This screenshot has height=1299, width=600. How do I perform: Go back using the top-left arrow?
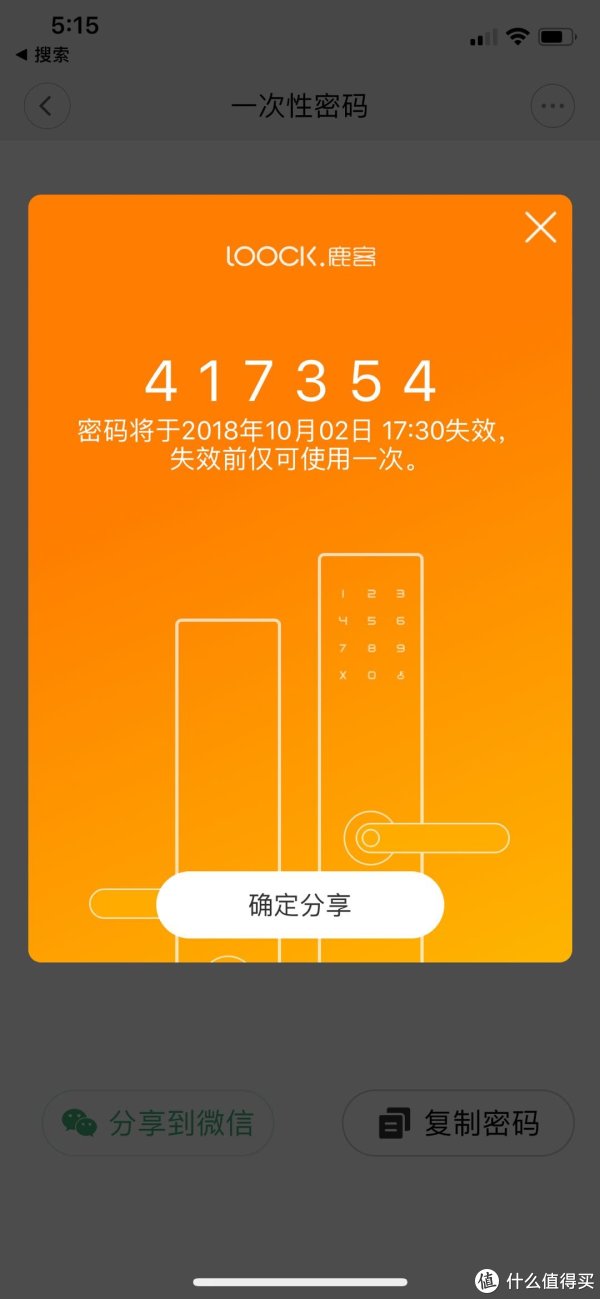click(47, 105)
